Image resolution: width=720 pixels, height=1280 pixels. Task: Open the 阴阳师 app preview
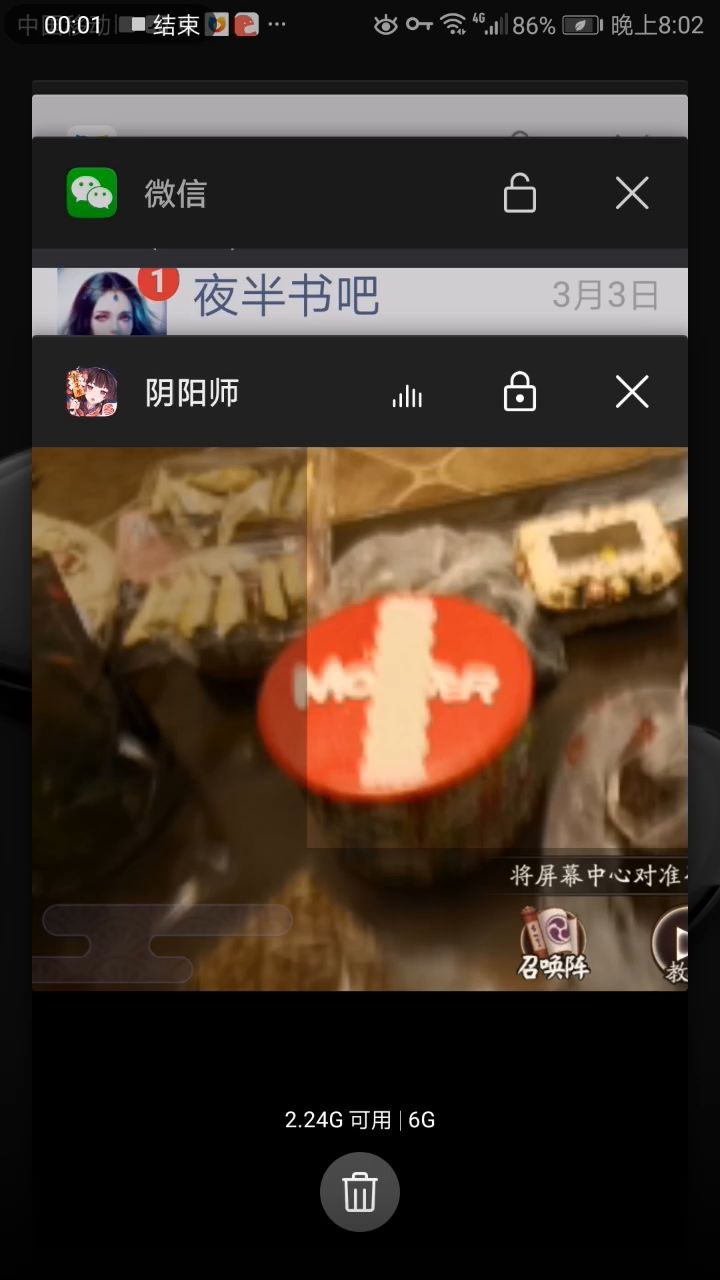[360, 718]
